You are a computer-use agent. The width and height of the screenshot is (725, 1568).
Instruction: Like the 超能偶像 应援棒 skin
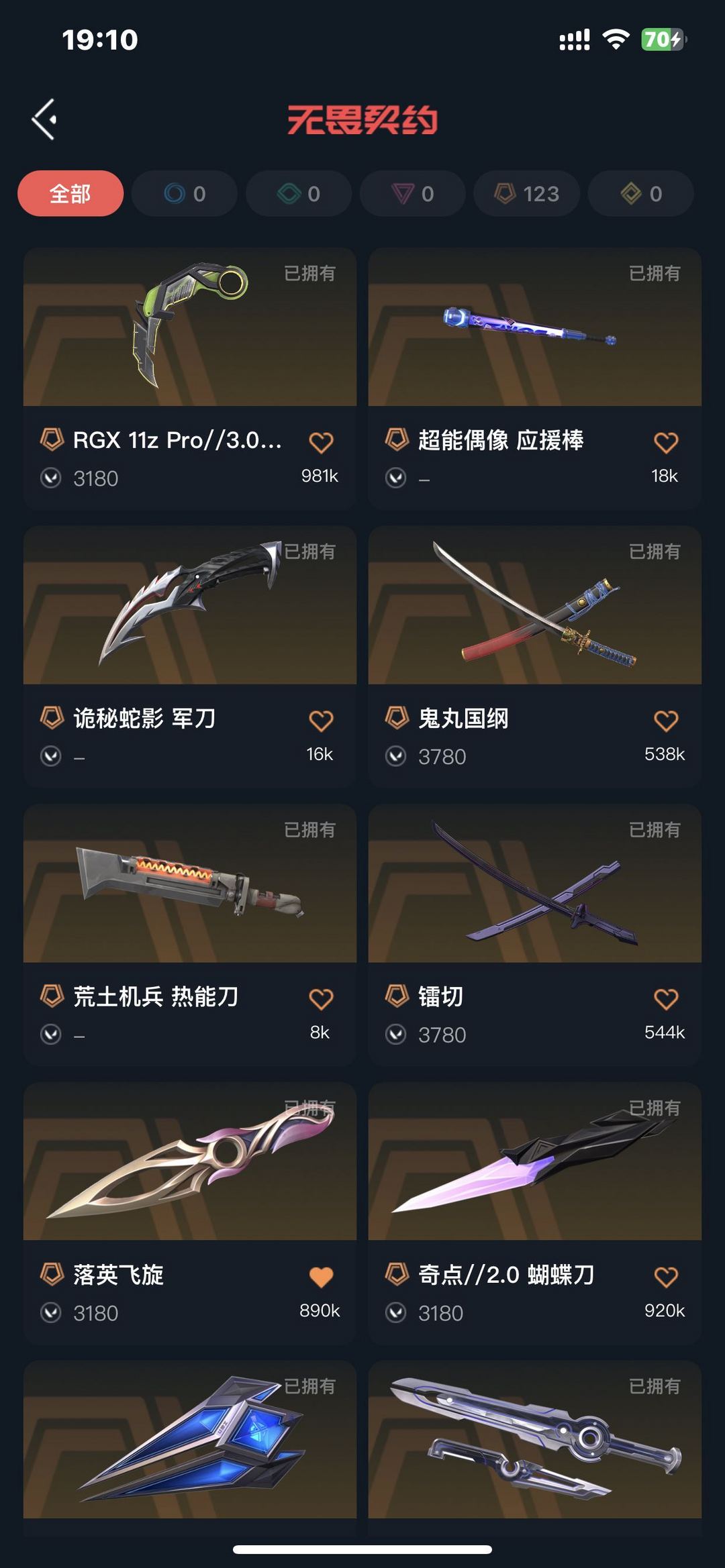tap(666, 442)
